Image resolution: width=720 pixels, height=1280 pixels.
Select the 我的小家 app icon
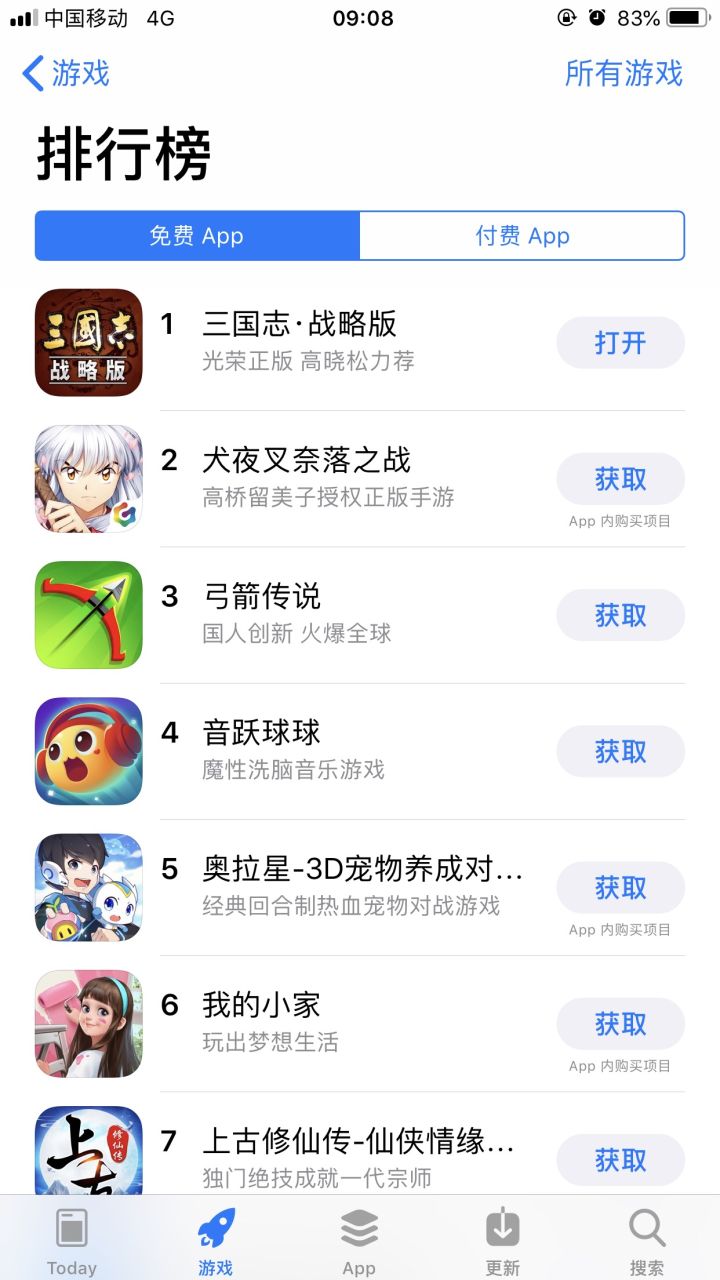tap(87, 1023)
